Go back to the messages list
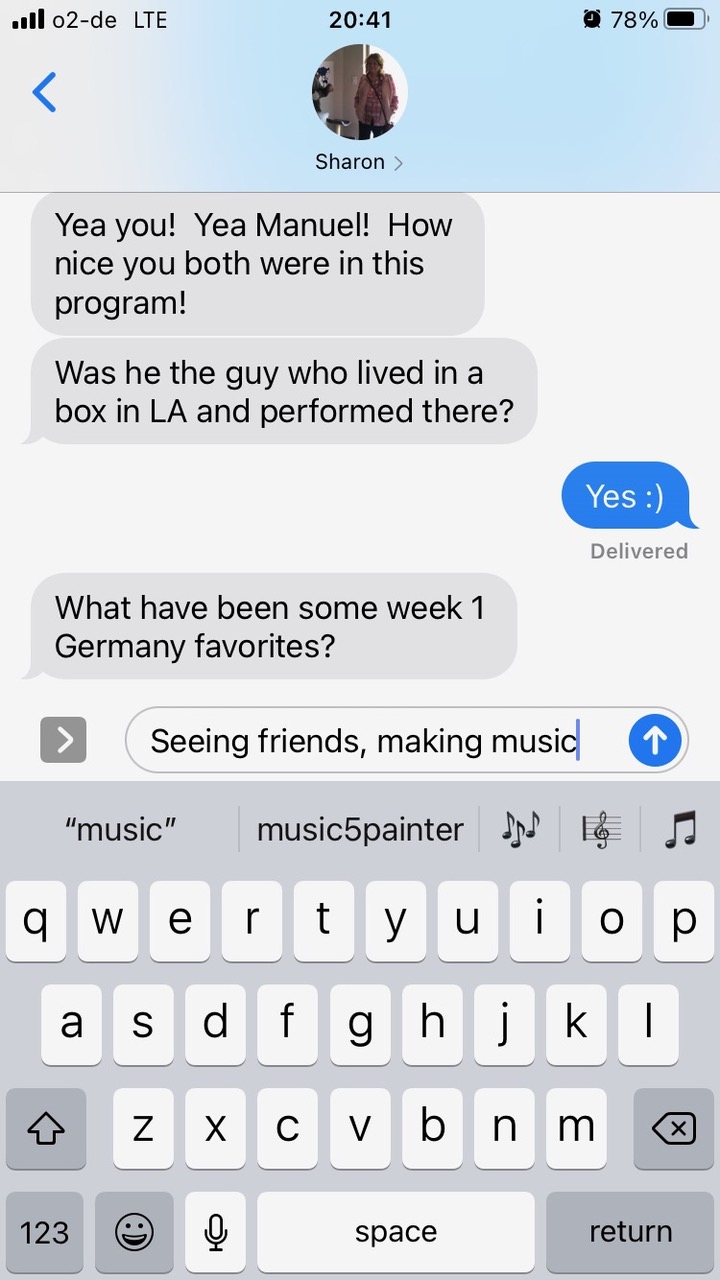This screenshot has height=1280, width=720. pyautogui.click(x=45, y=92)
